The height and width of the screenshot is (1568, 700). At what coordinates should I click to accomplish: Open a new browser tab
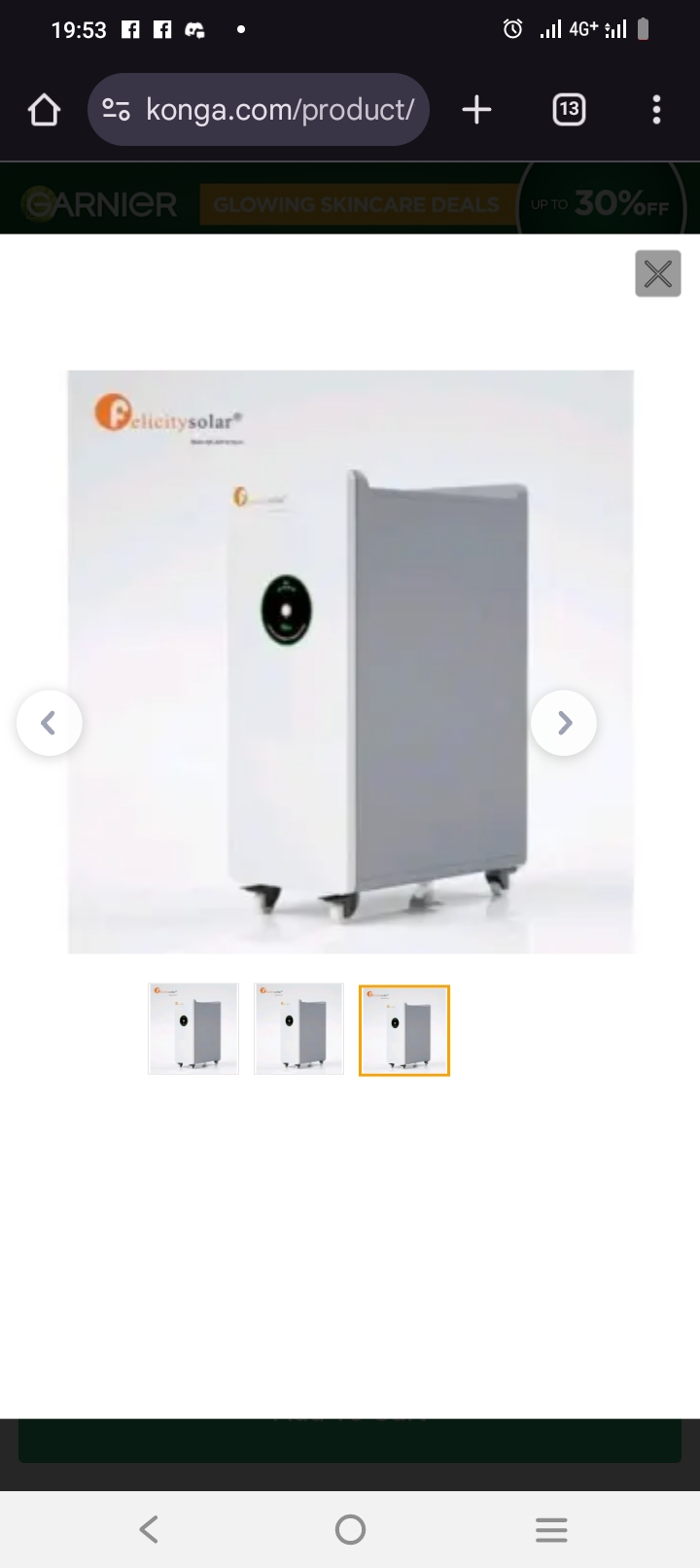tap(476, 110)
